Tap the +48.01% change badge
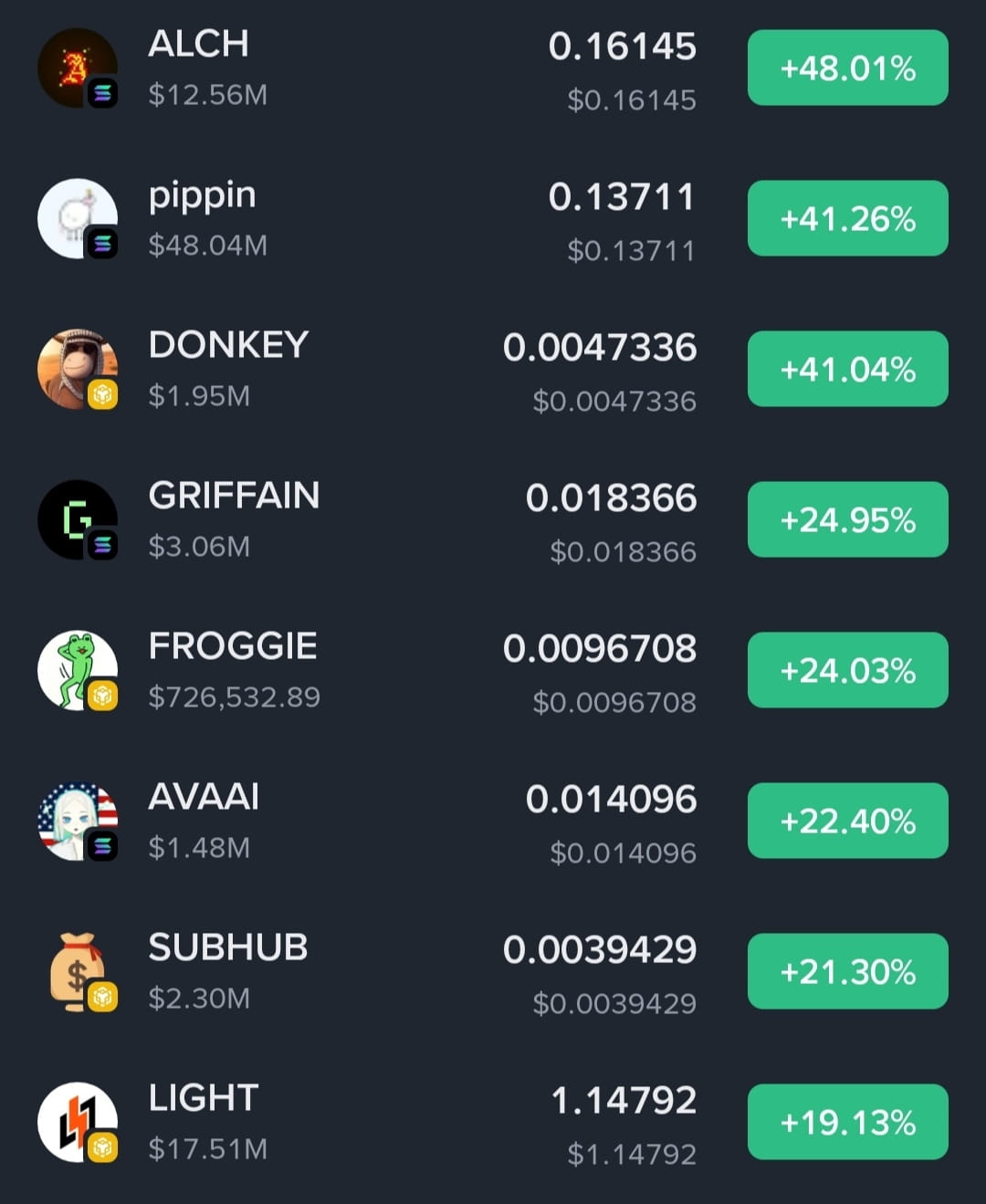The image size is (986, 1204). pos(847,68)
